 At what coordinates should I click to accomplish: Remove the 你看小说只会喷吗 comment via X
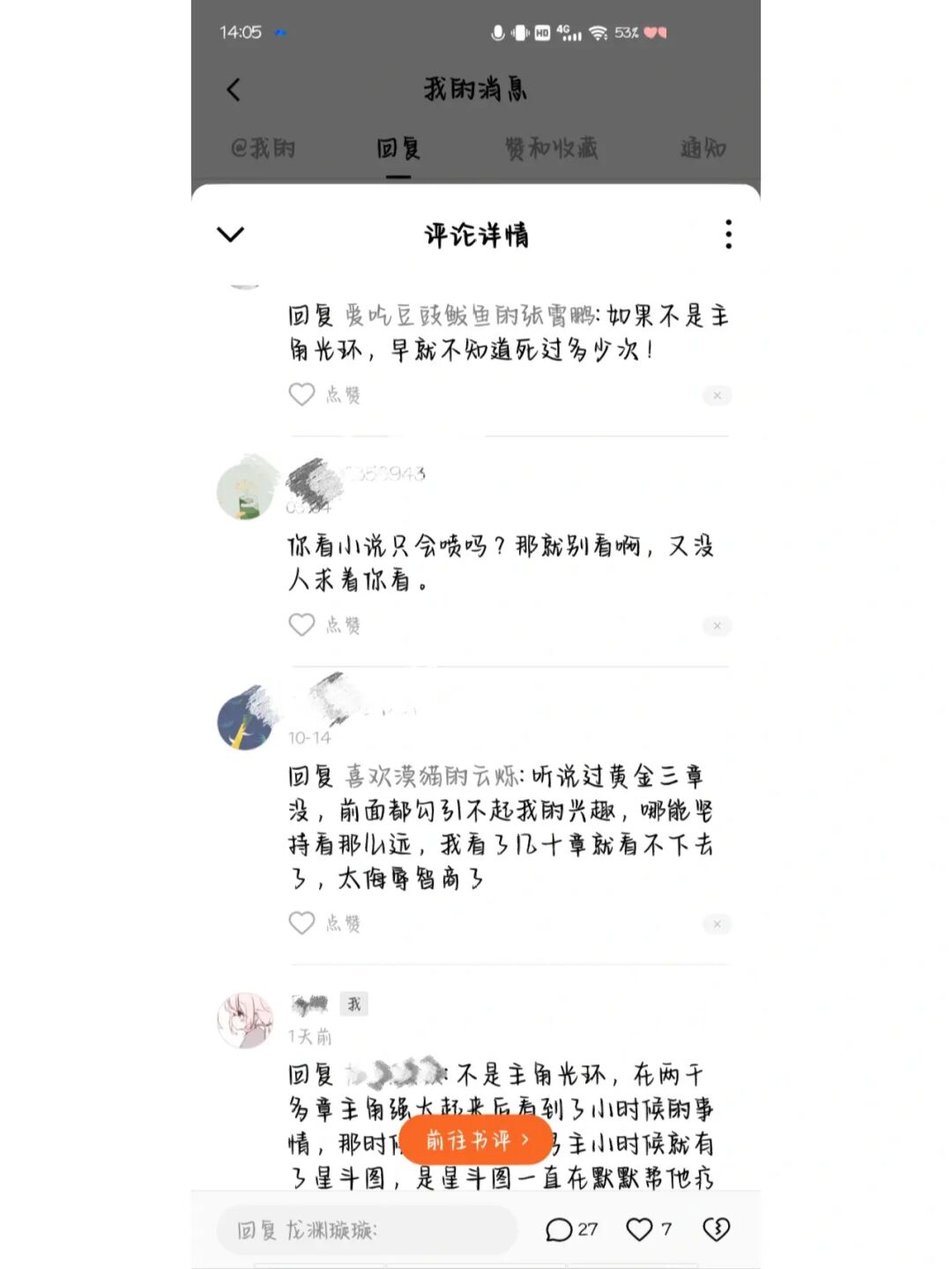[x=718, y=625]
